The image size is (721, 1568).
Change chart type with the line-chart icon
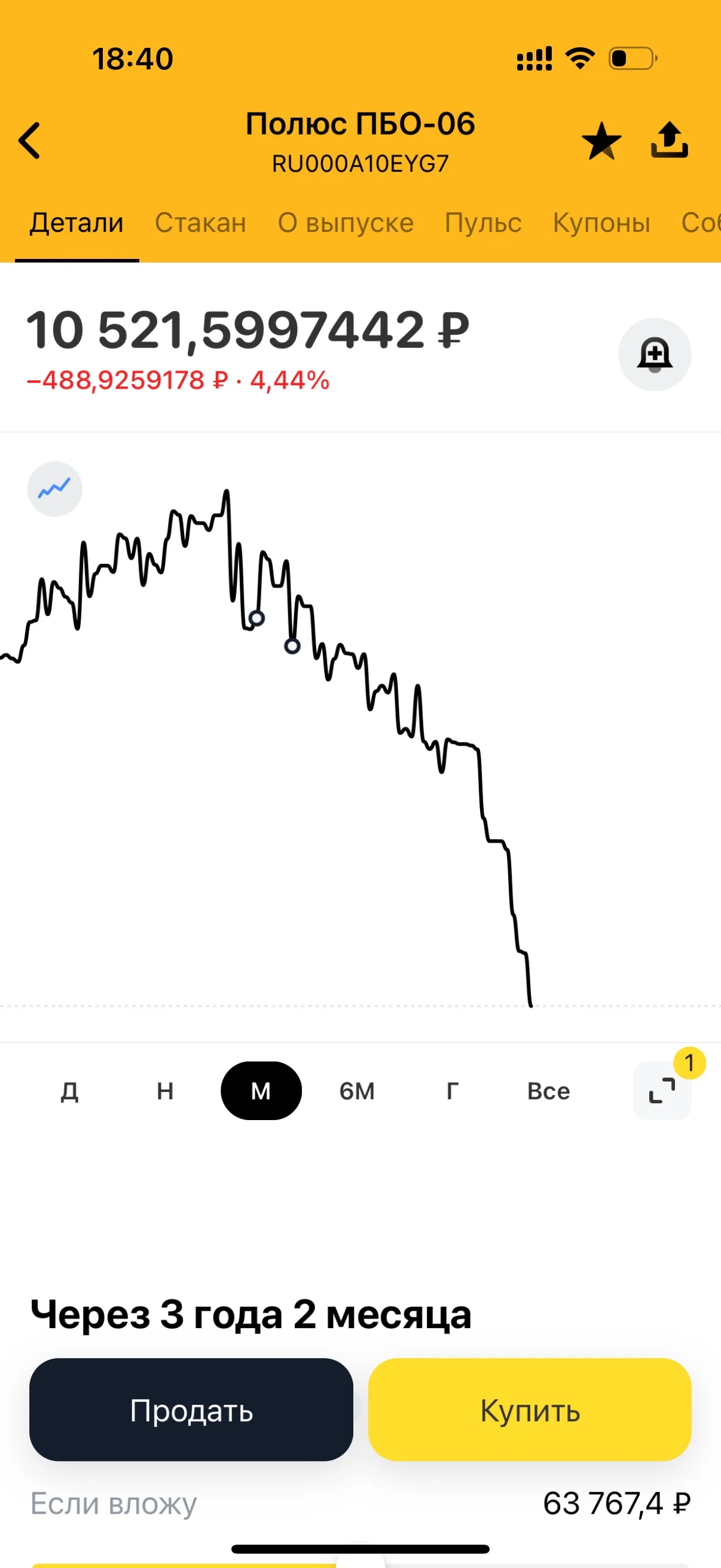click(x=55, y=489)
